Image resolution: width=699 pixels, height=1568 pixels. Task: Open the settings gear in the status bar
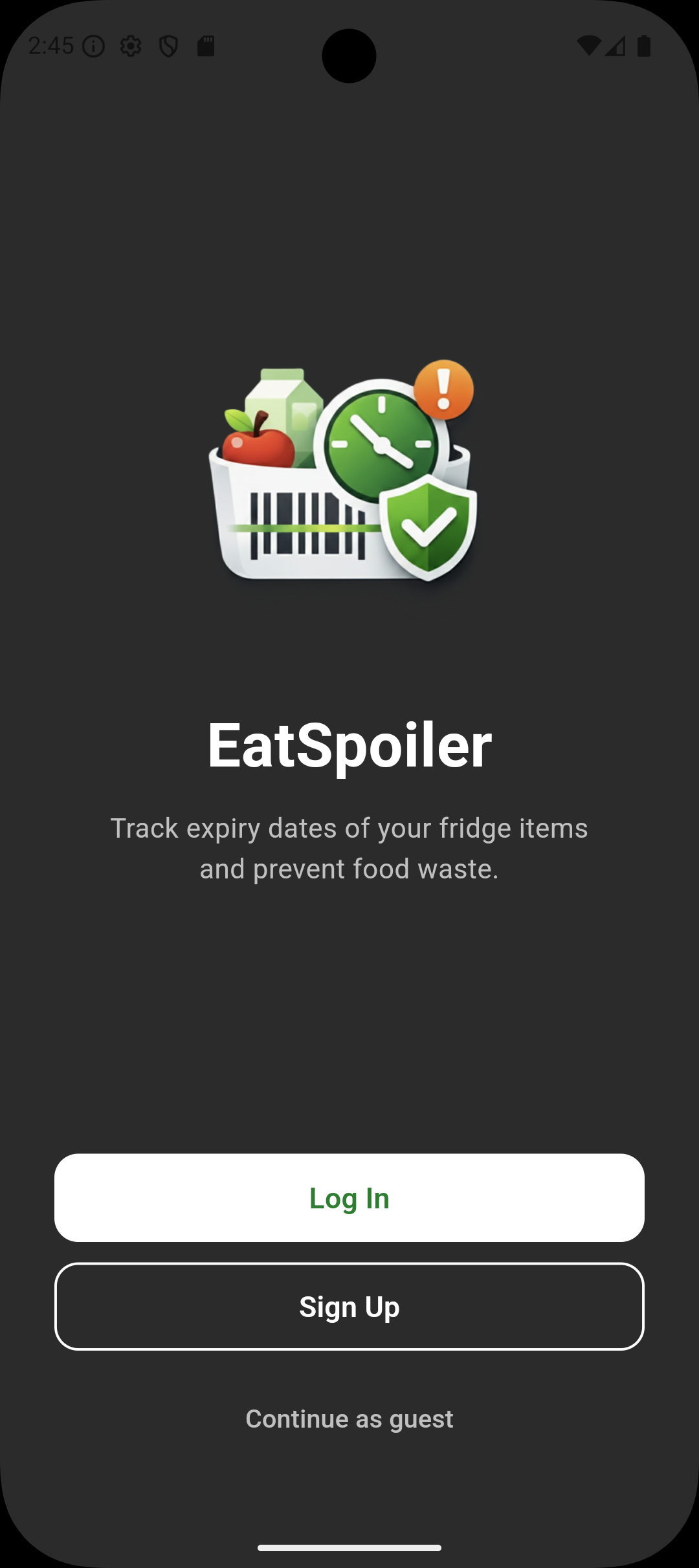[x=131, y=45]
